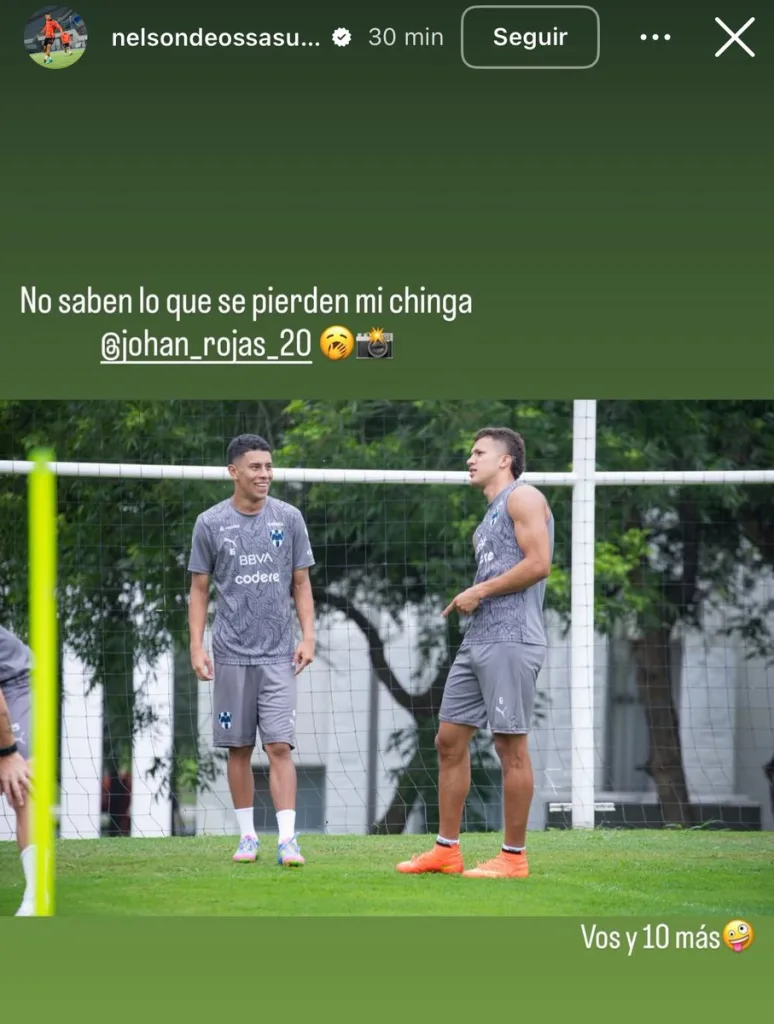The image size is (774, 1024).
Task: Follow the account with Seguir
Action: pyautogui.click(x=530, y=37)
